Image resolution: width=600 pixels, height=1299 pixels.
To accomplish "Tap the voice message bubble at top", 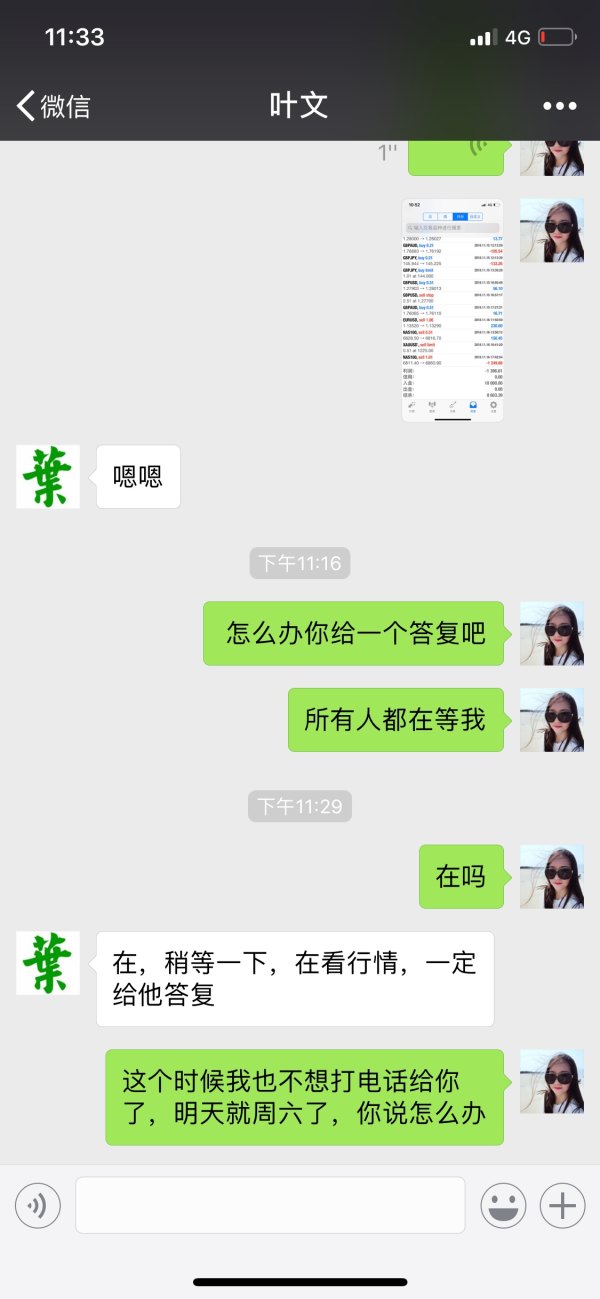I will (x=475, y=152).
